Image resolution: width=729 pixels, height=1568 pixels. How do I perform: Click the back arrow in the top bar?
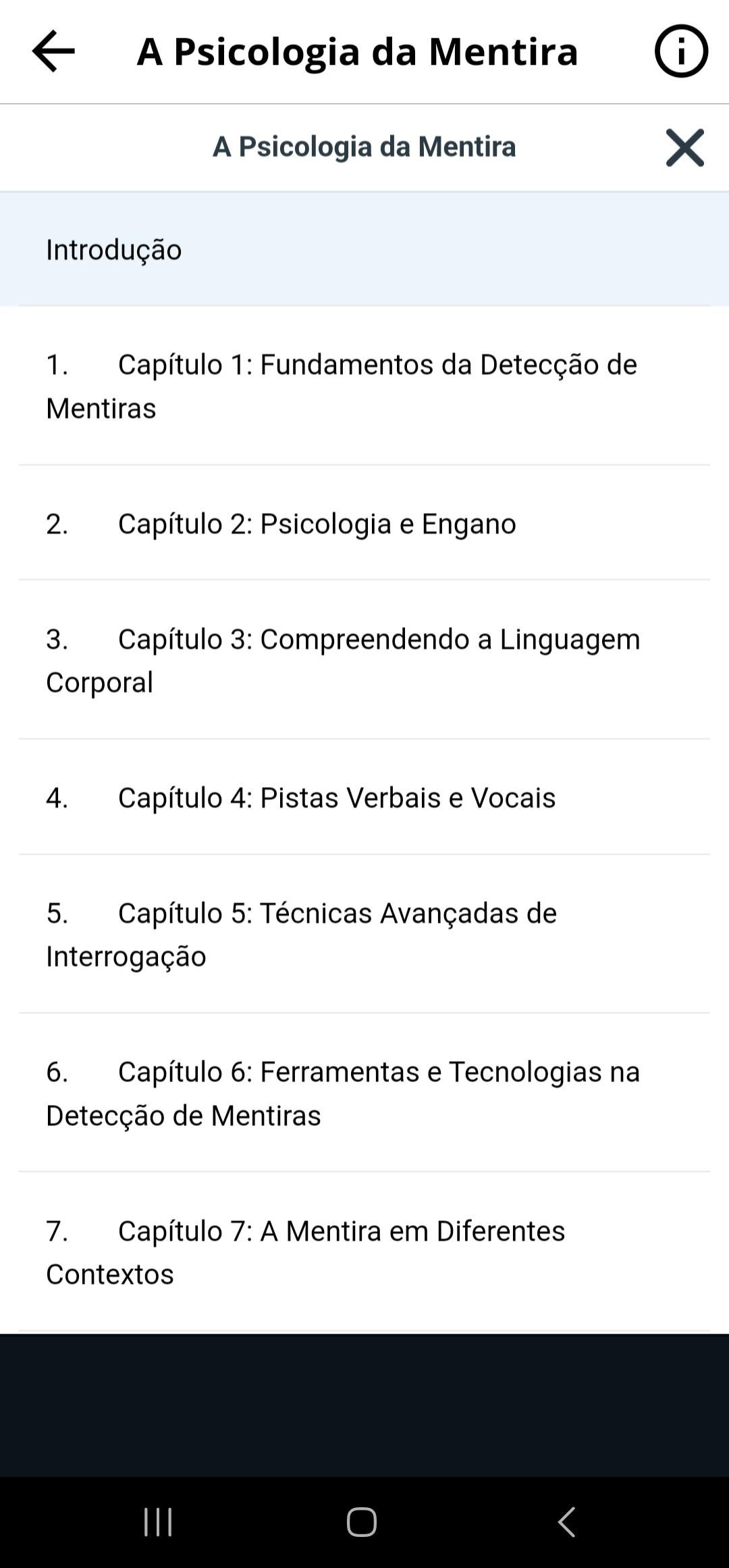tap(53, 51)
